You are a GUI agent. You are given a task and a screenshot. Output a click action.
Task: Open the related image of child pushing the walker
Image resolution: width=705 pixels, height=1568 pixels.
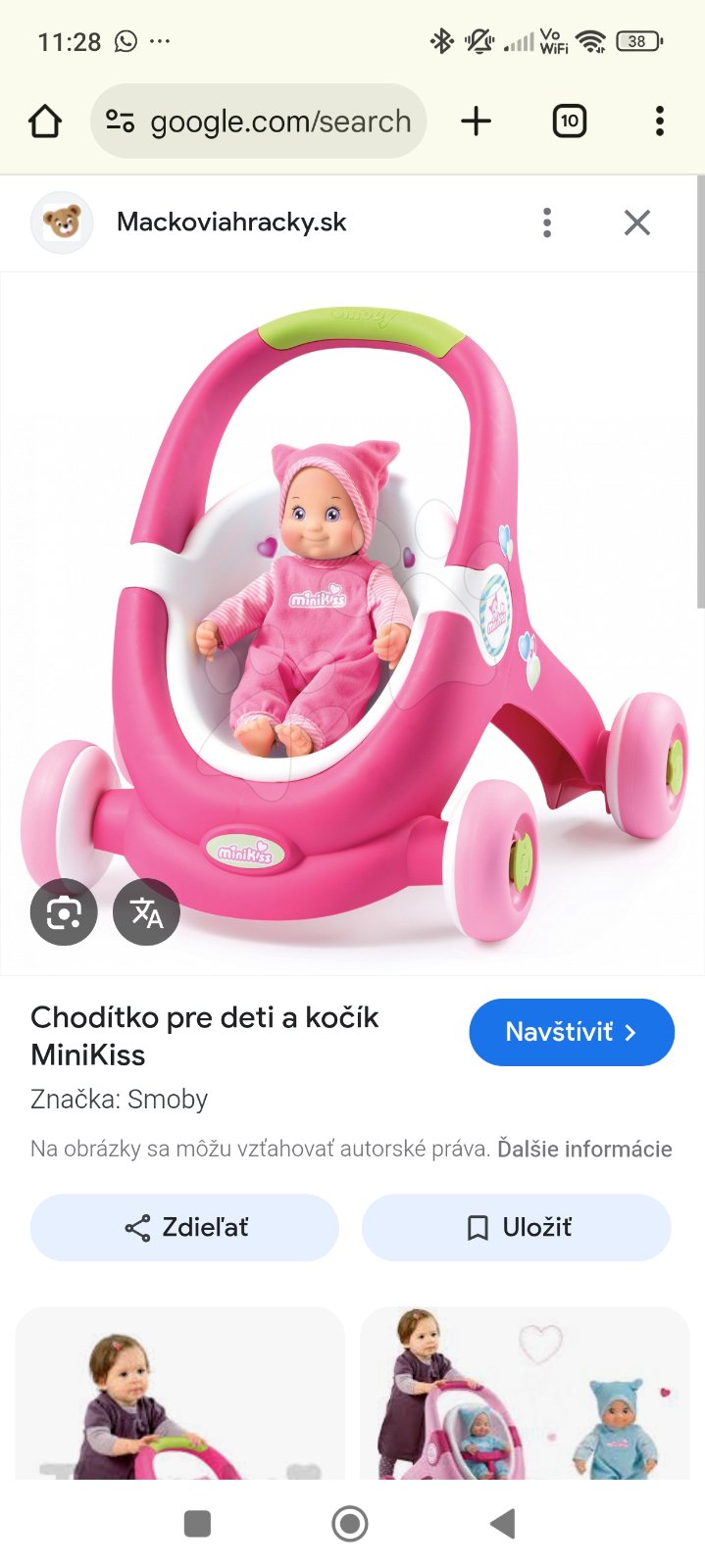[x=179, y=1392]
